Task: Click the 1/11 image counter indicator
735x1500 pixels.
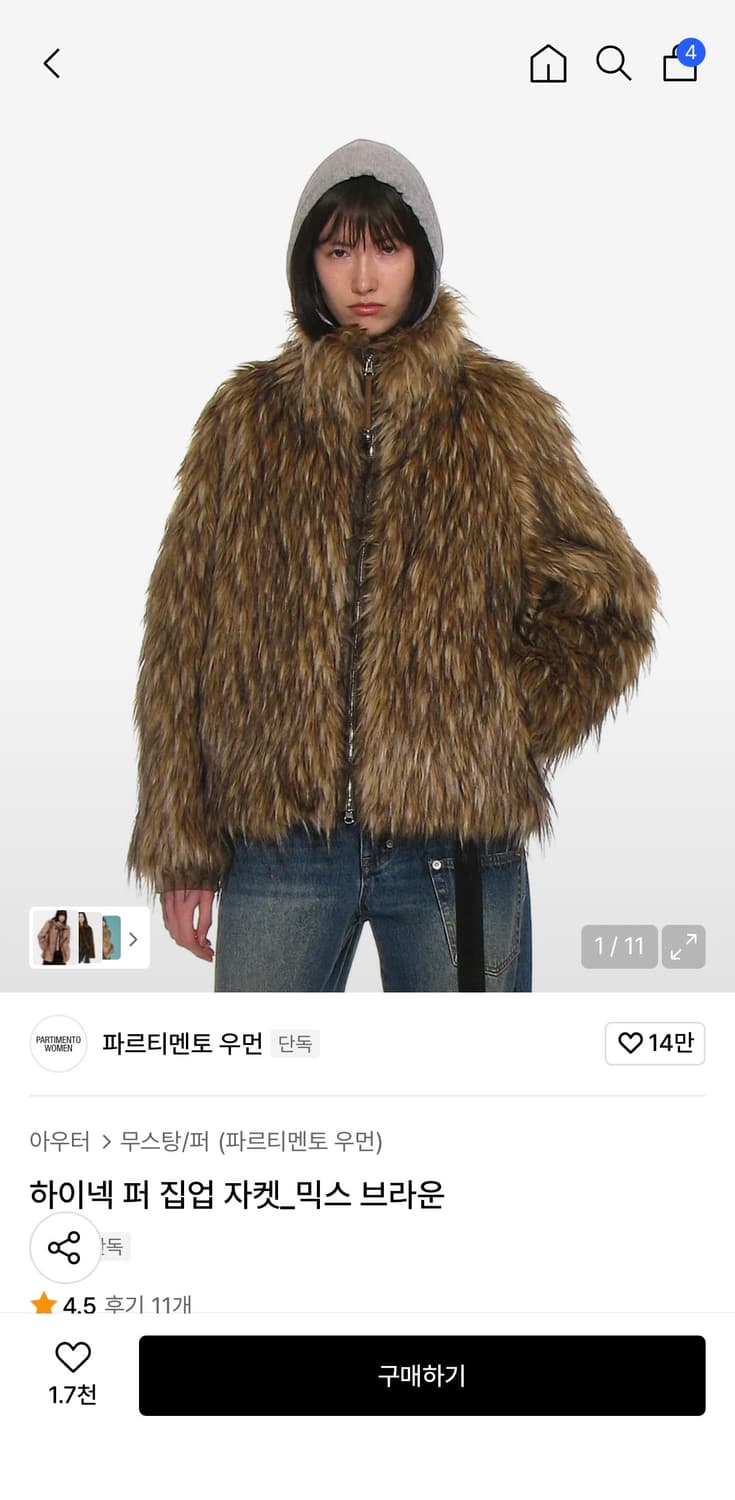Action: (618, 945)
